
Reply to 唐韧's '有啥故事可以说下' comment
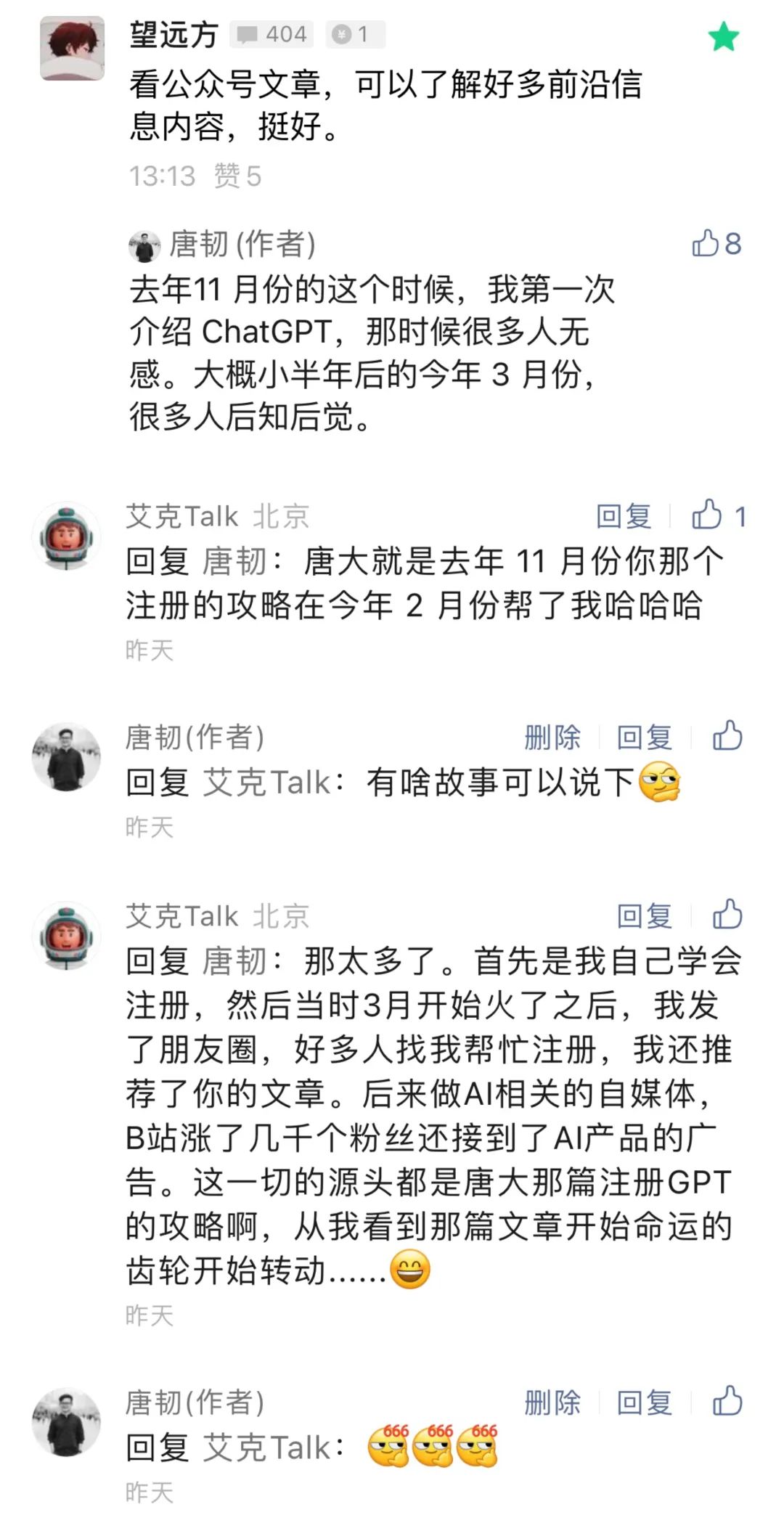644,737
